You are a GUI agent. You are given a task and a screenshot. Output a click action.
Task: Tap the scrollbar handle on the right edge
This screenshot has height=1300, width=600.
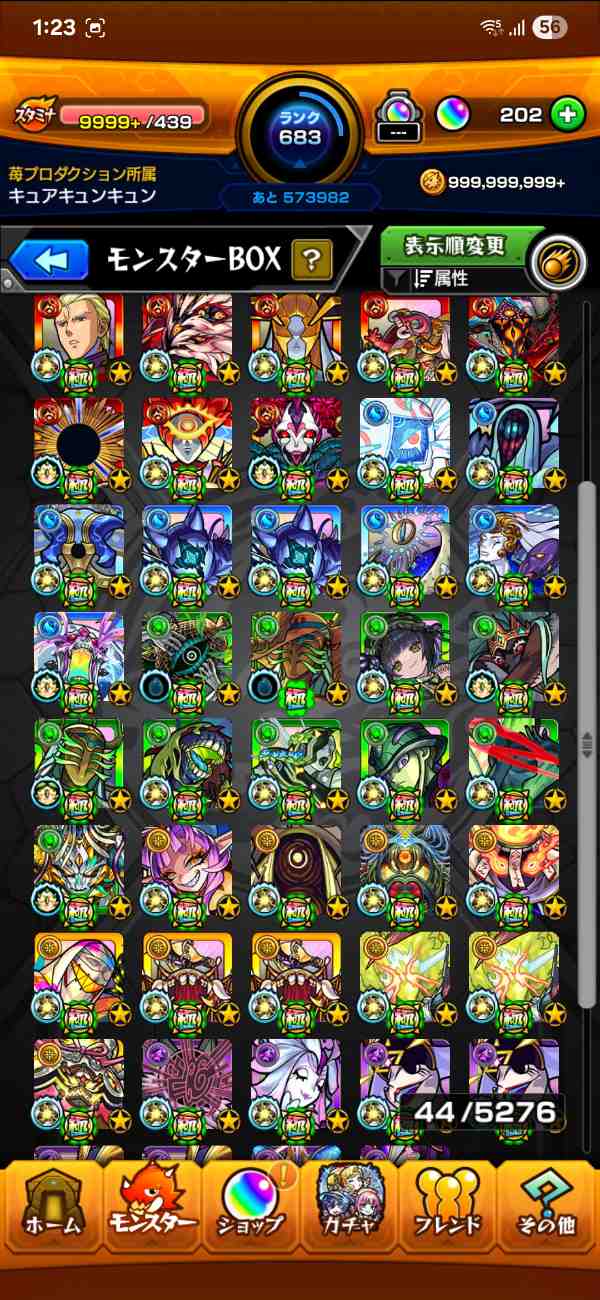[588, 740]
